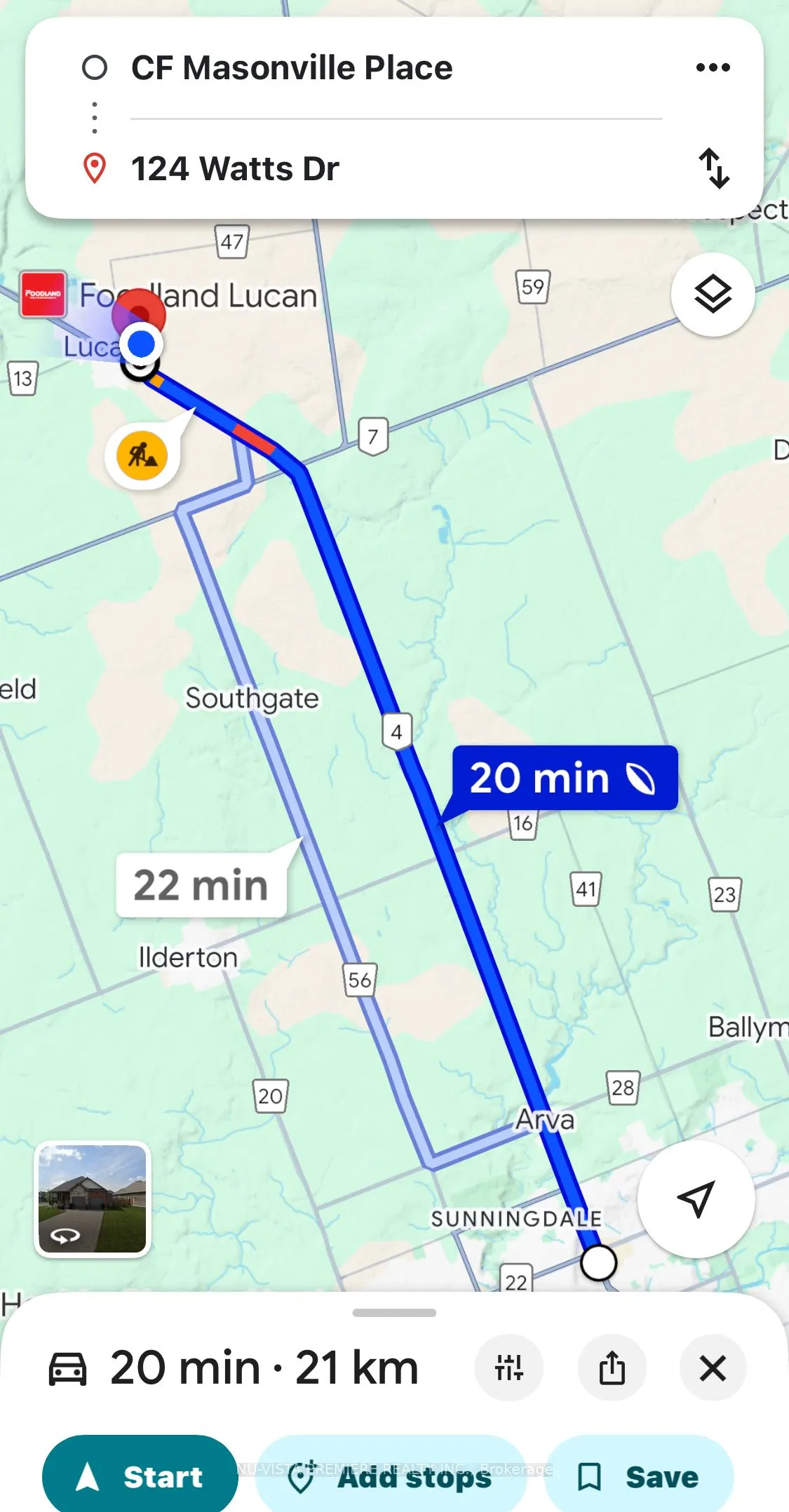
Task: Recenter the map on my location
Action: click(696, 1199)
